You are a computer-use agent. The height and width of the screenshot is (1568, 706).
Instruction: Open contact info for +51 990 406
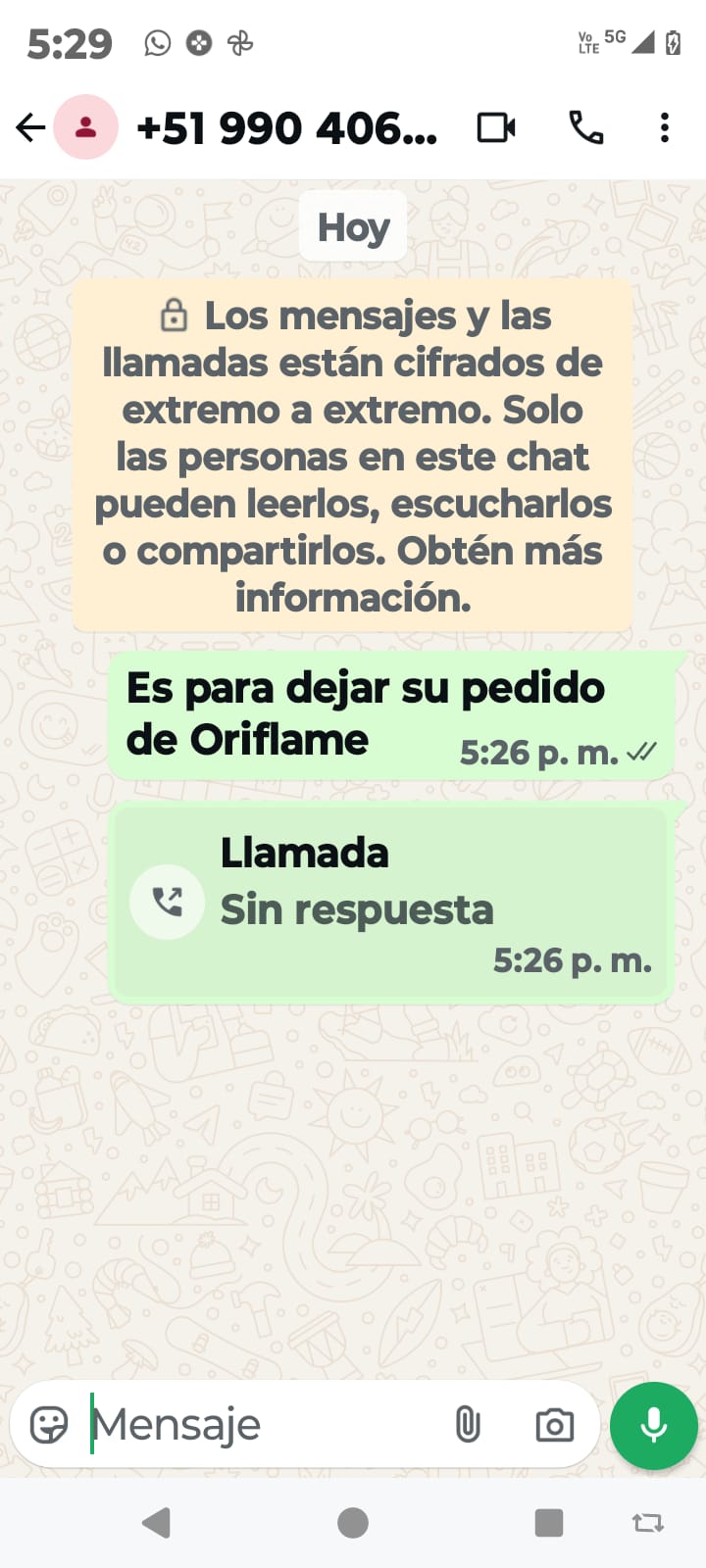pos(286,128)
